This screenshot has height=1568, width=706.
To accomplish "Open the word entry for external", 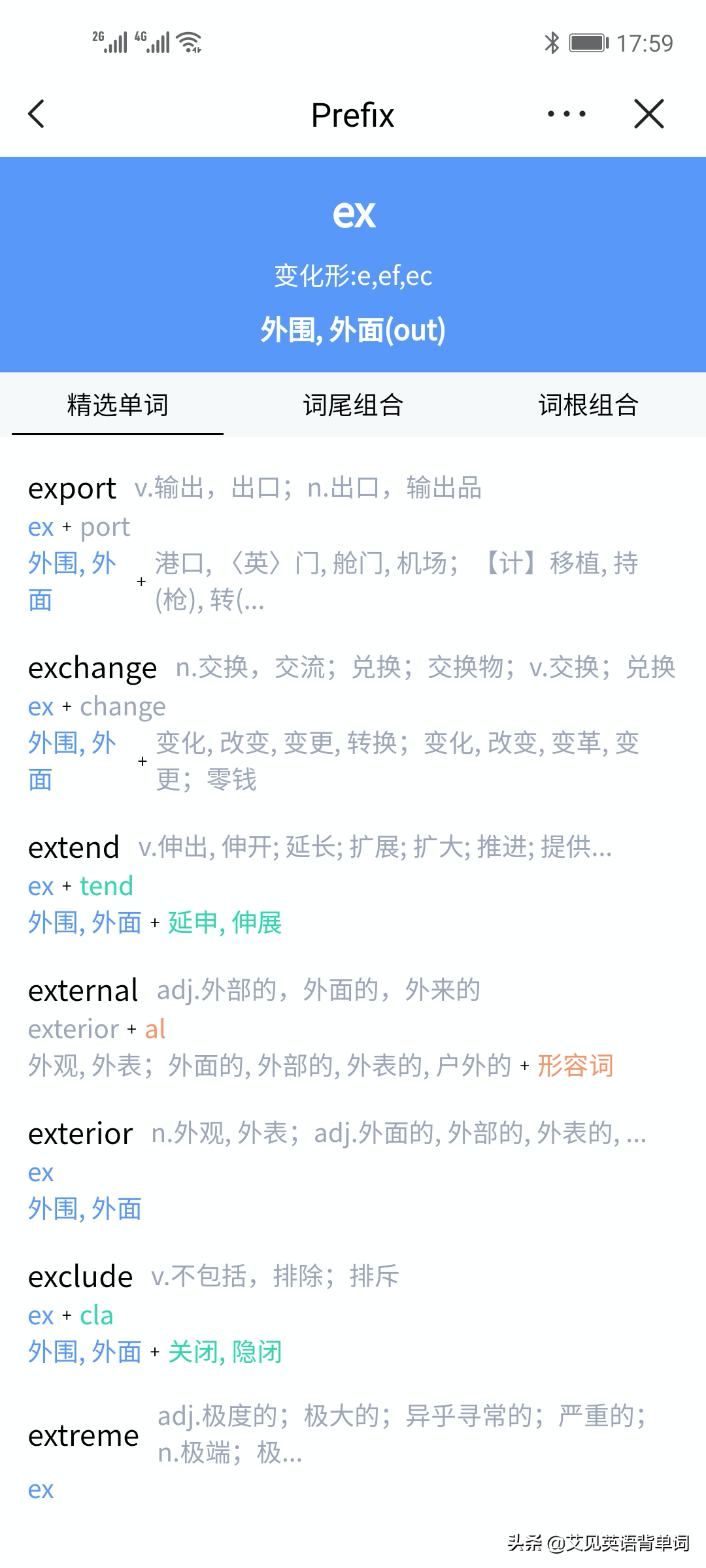I will pos(83,991).
